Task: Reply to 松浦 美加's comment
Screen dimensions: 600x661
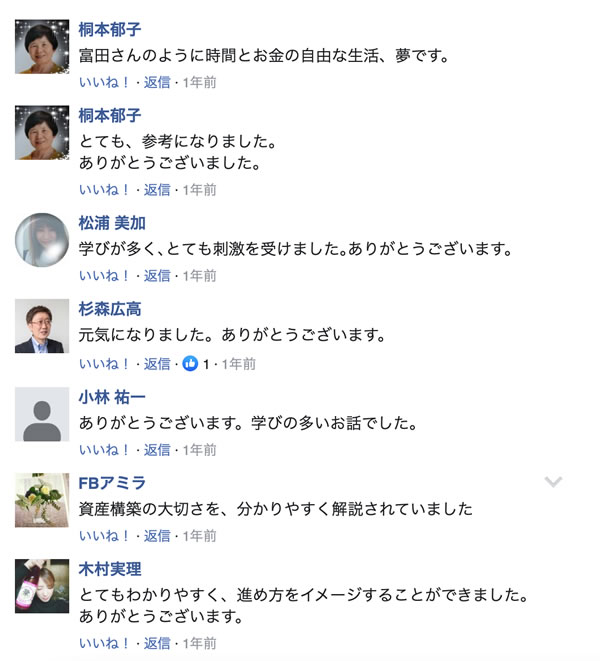Action: pyautogui.click(x=156, y=276)
